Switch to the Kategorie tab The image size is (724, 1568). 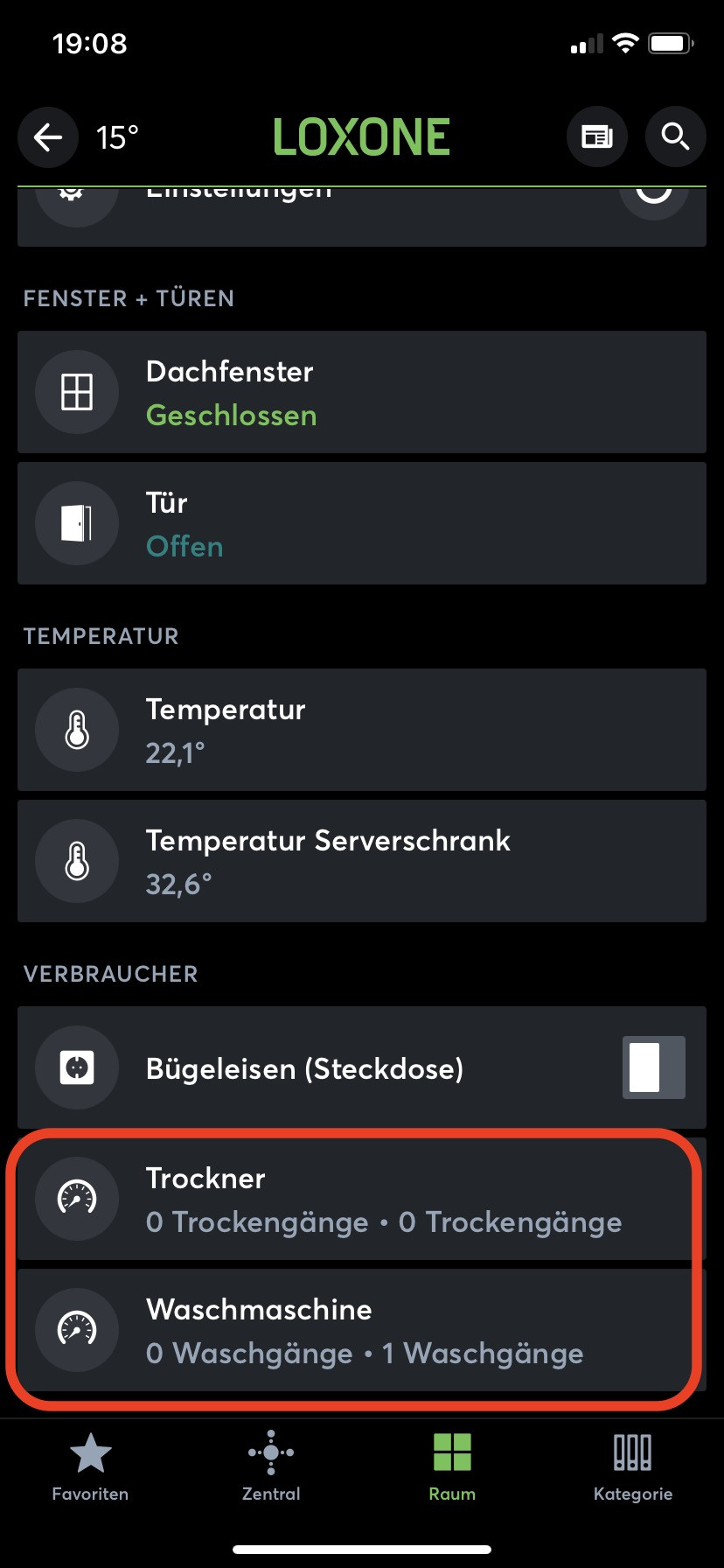coord(633,1467)
